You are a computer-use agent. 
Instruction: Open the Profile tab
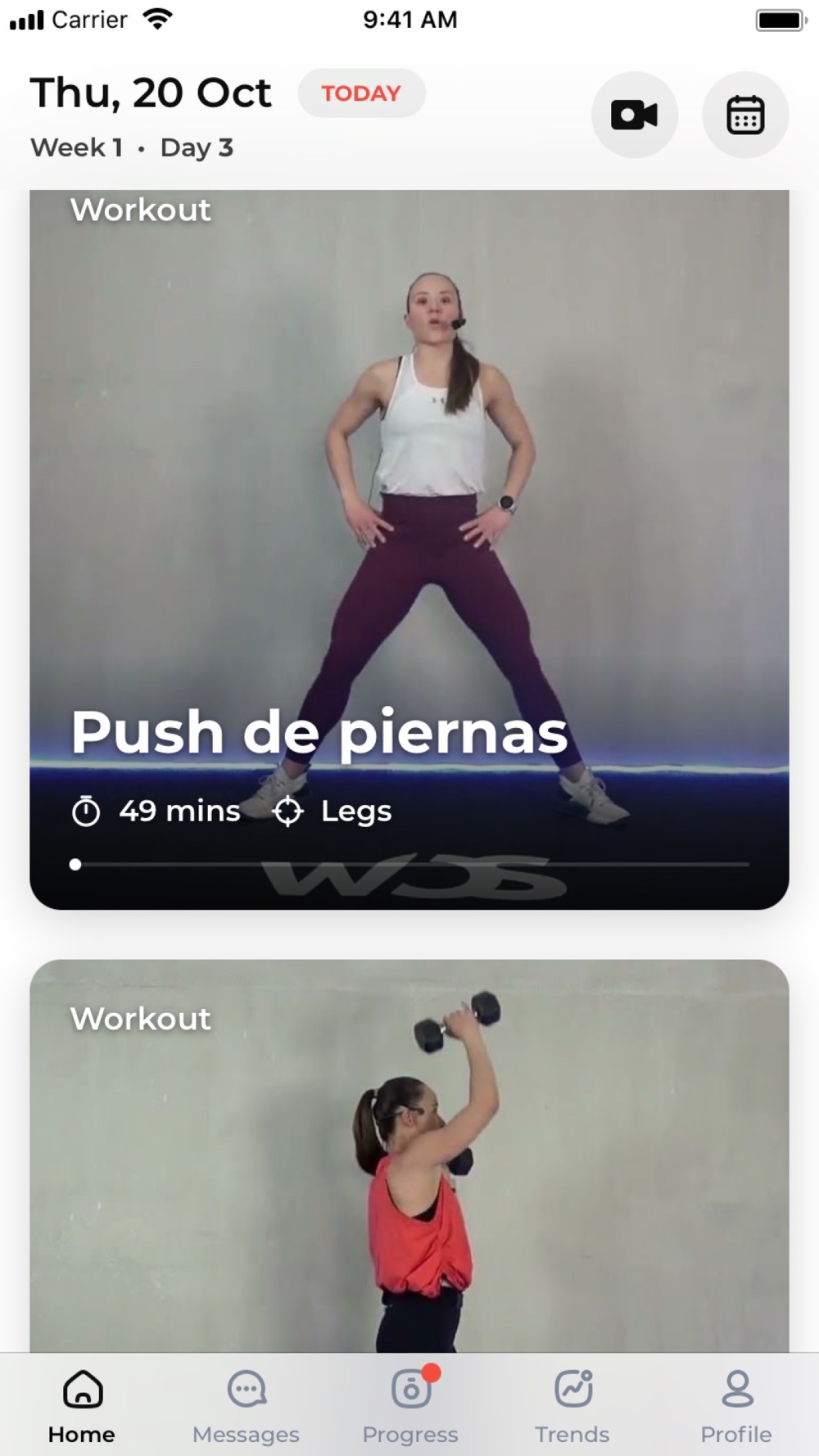coord(736,1405)
